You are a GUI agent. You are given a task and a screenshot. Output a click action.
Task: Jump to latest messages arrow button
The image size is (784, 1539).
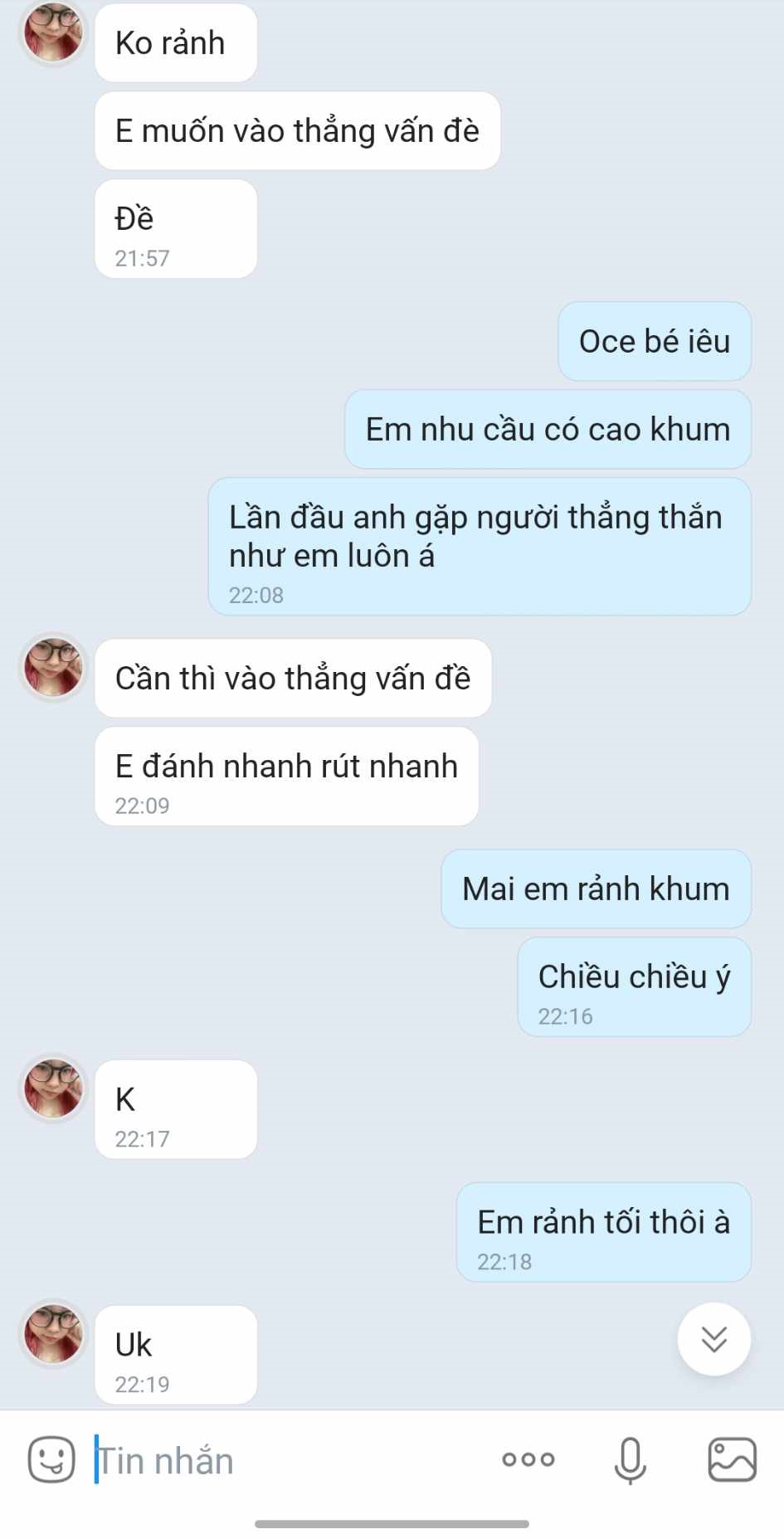point(713,1339)
